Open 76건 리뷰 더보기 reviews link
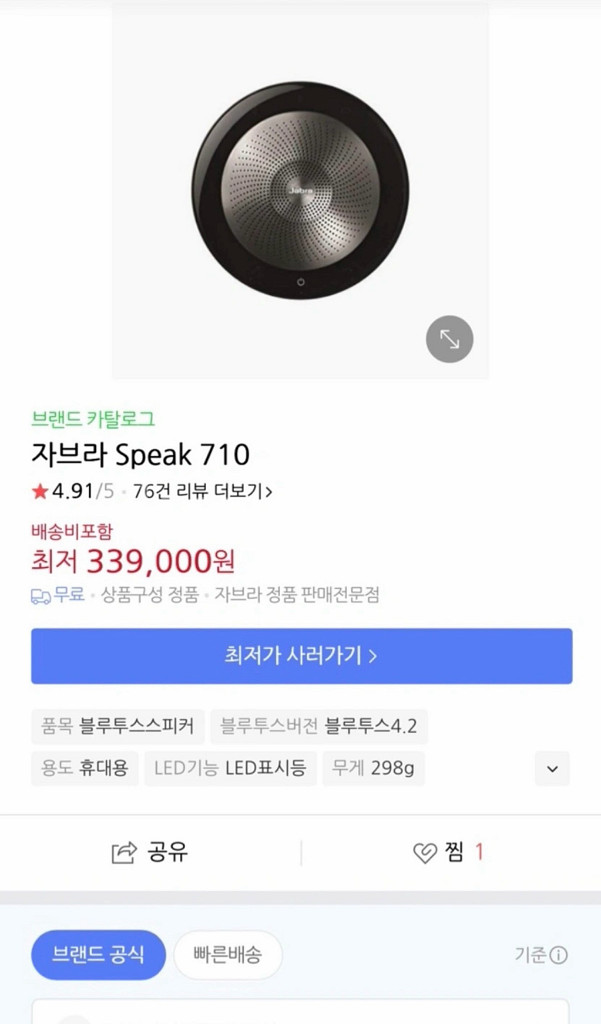The width and height of the screenshot is (601, 1024). (x=202, y=491)
